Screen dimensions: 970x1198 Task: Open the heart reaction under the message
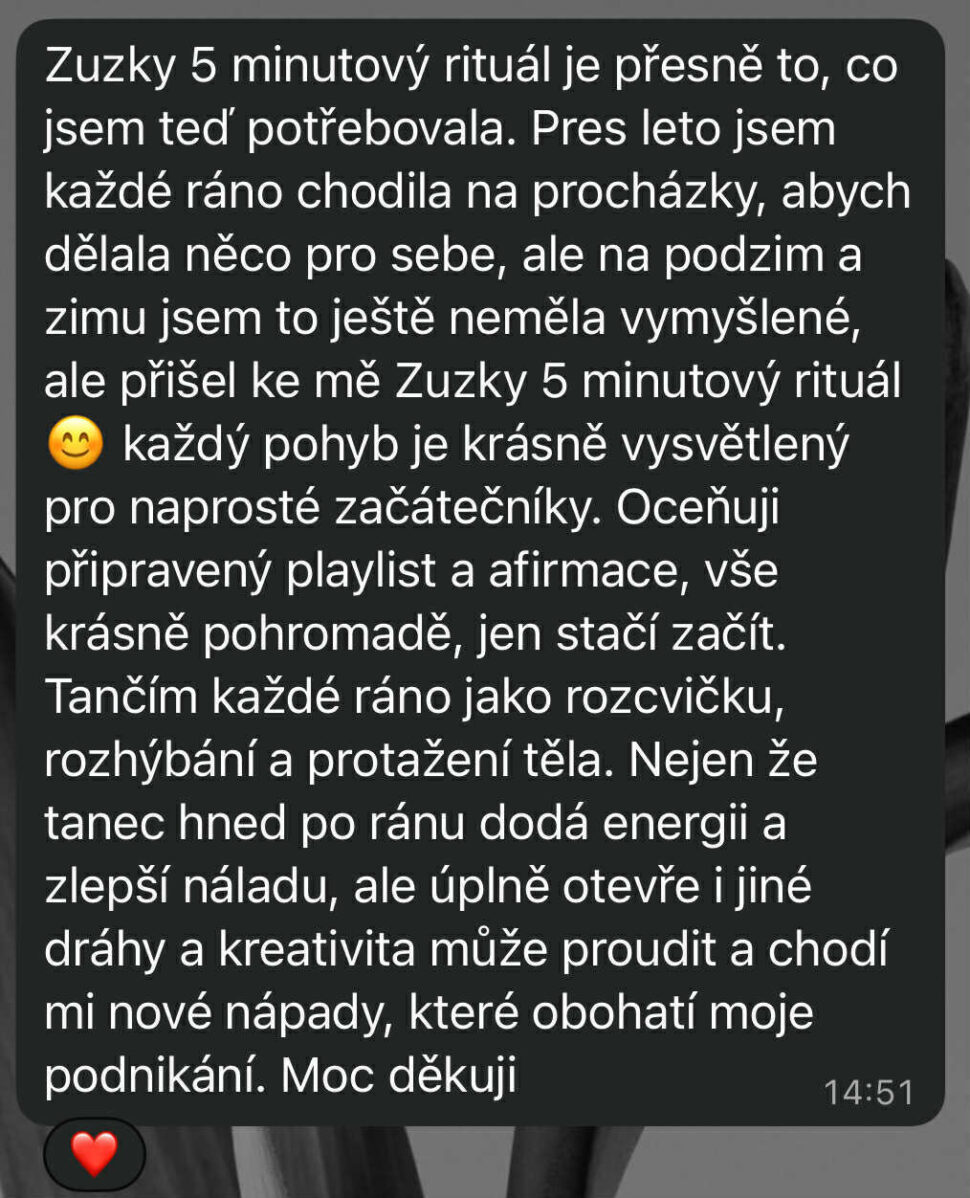click(x=95, y=1153)
